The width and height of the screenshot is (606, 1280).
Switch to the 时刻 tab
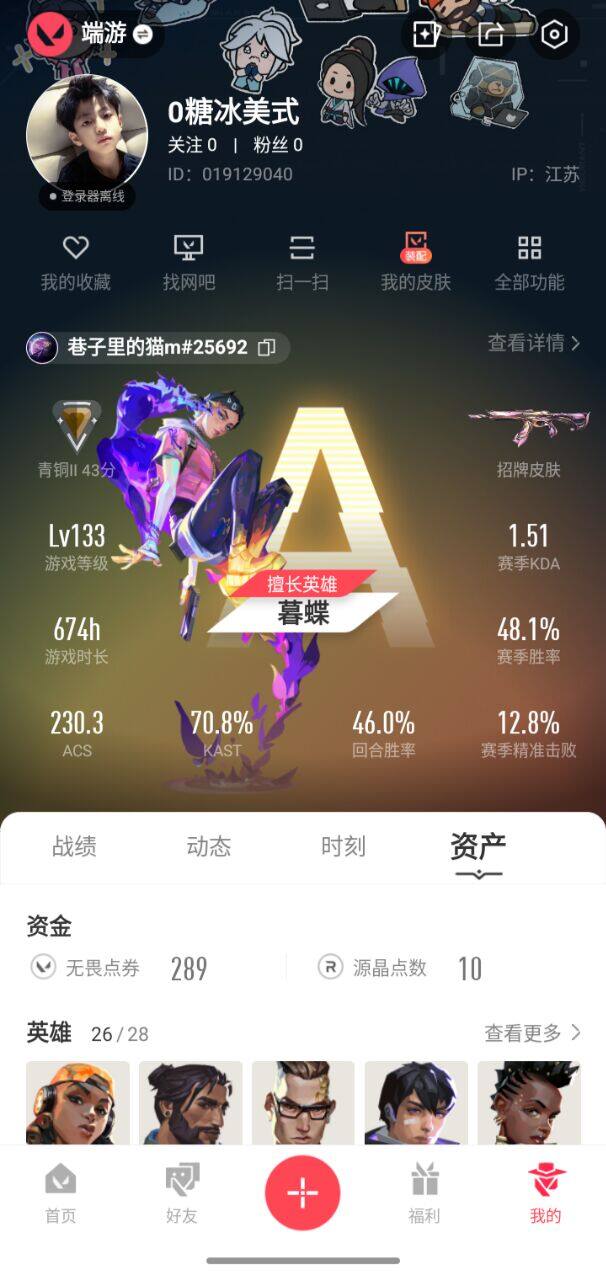coord(343,847)
